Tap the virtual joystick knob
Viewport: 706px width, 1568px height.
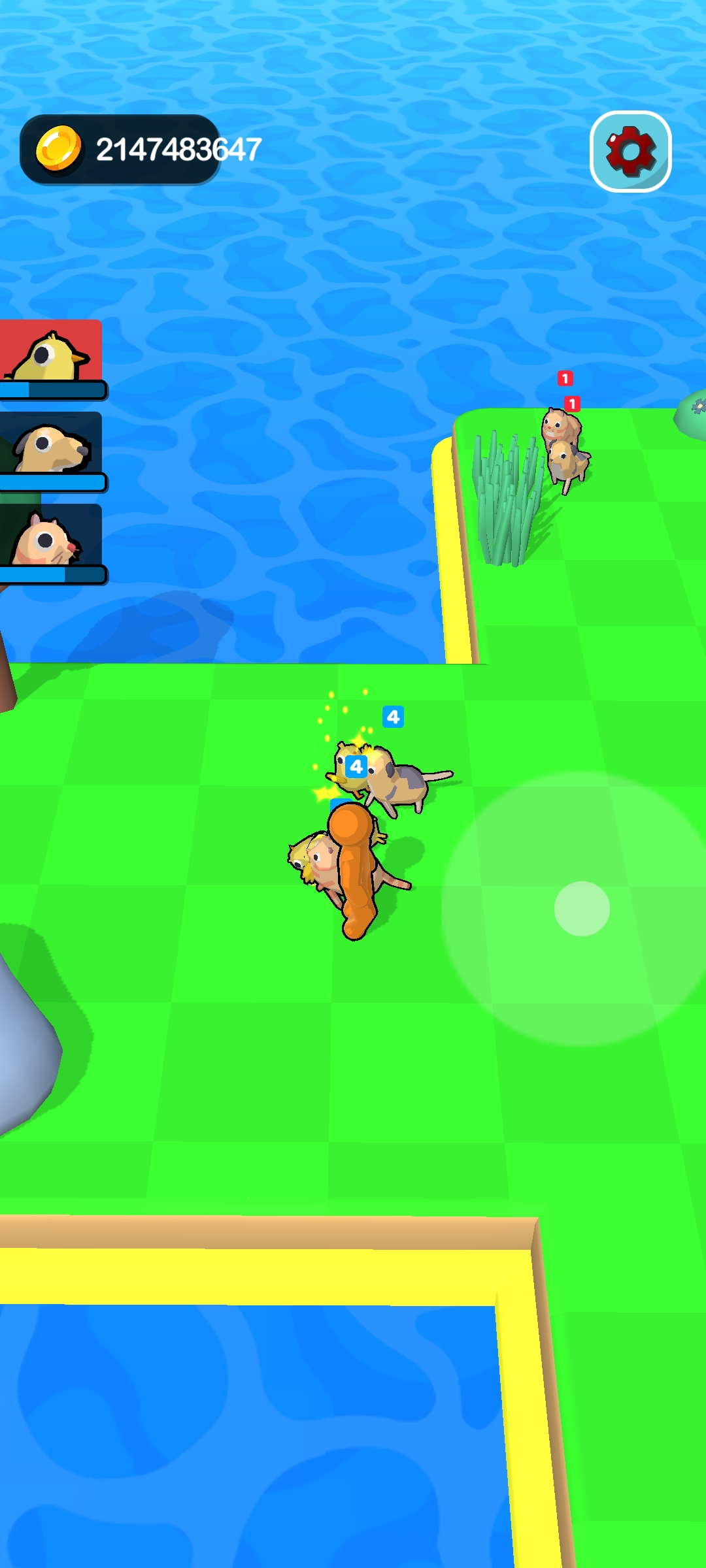tap(582, 908)
